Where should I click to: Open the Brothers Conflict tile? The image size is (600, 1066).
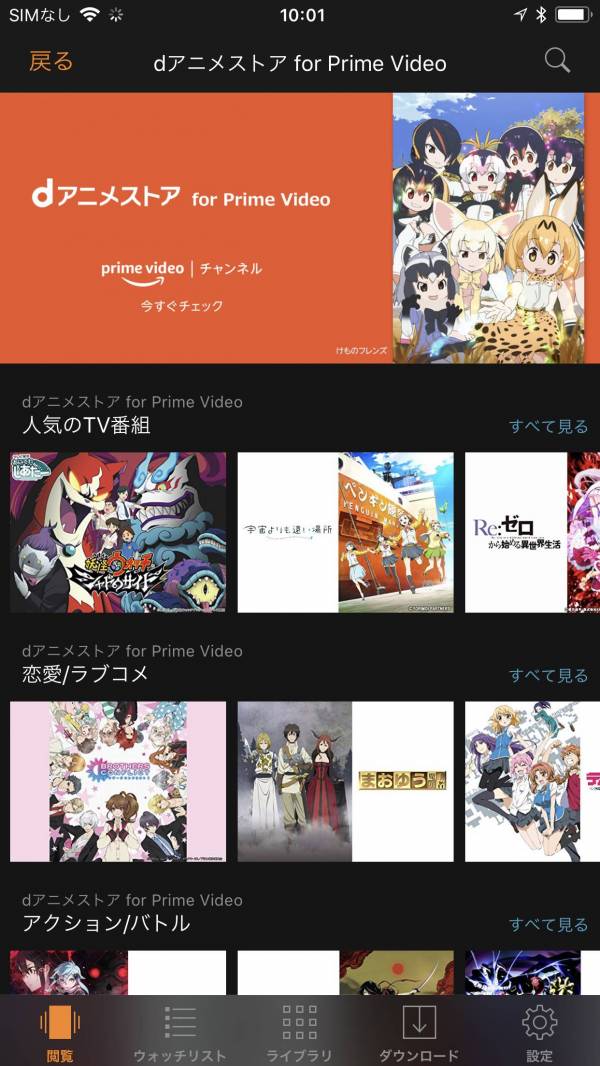click(x=118, y=781)
